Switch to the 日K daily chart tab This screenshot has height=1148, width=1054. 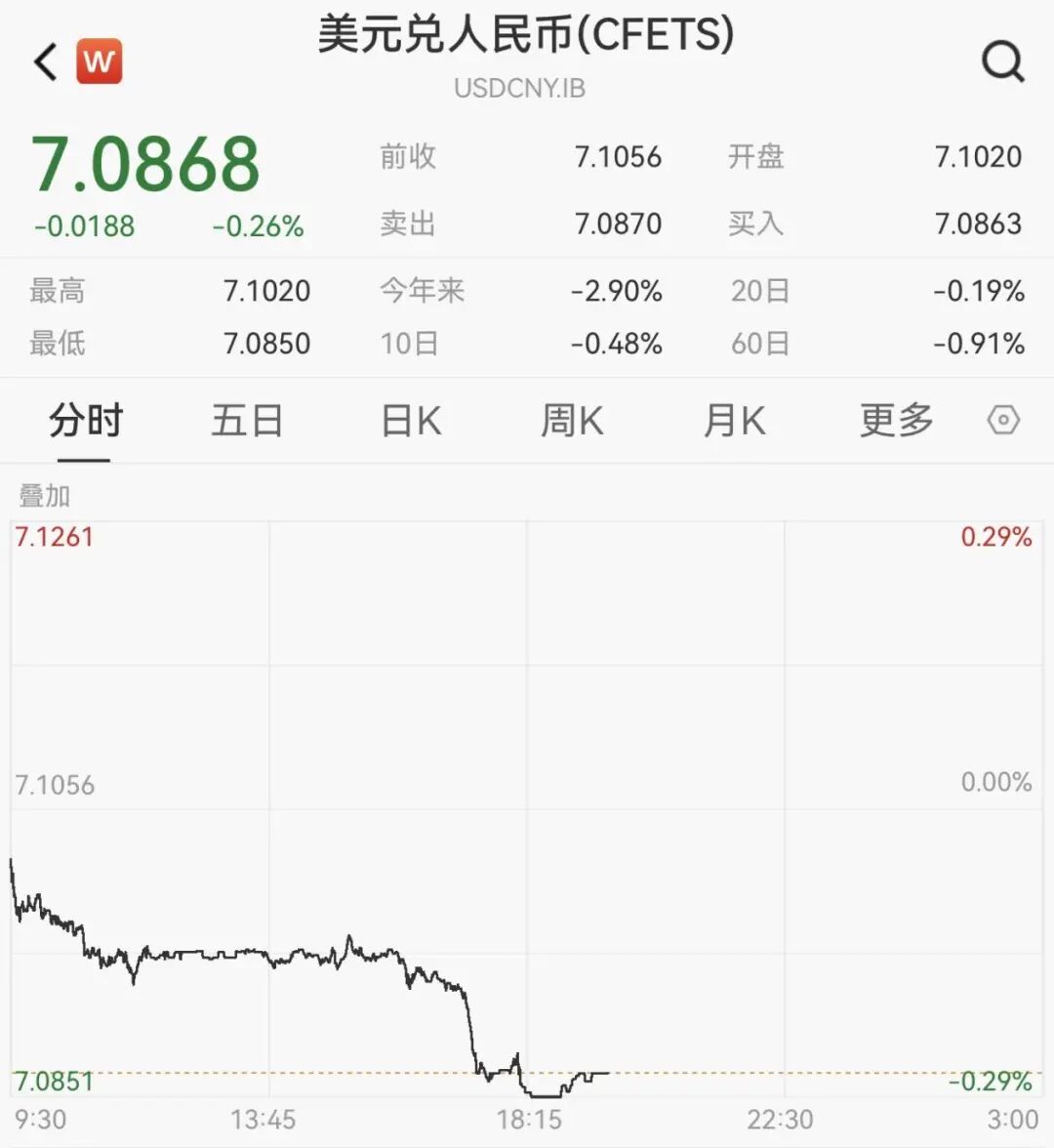pyautogui.click(x=411, y=421)
